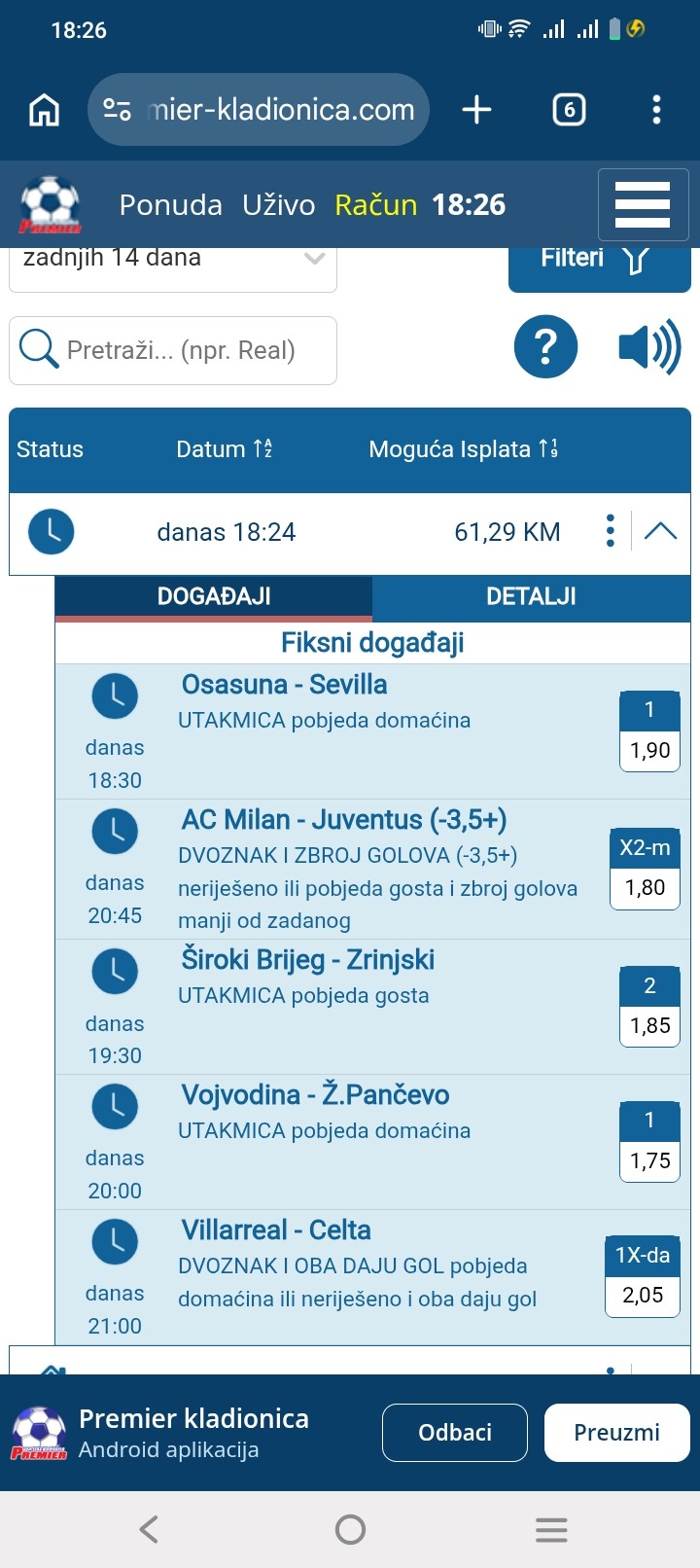This screenshot has height=1568, width=700.
Task: Toggle the sound speaker icon
Action: tap(649, 347)
